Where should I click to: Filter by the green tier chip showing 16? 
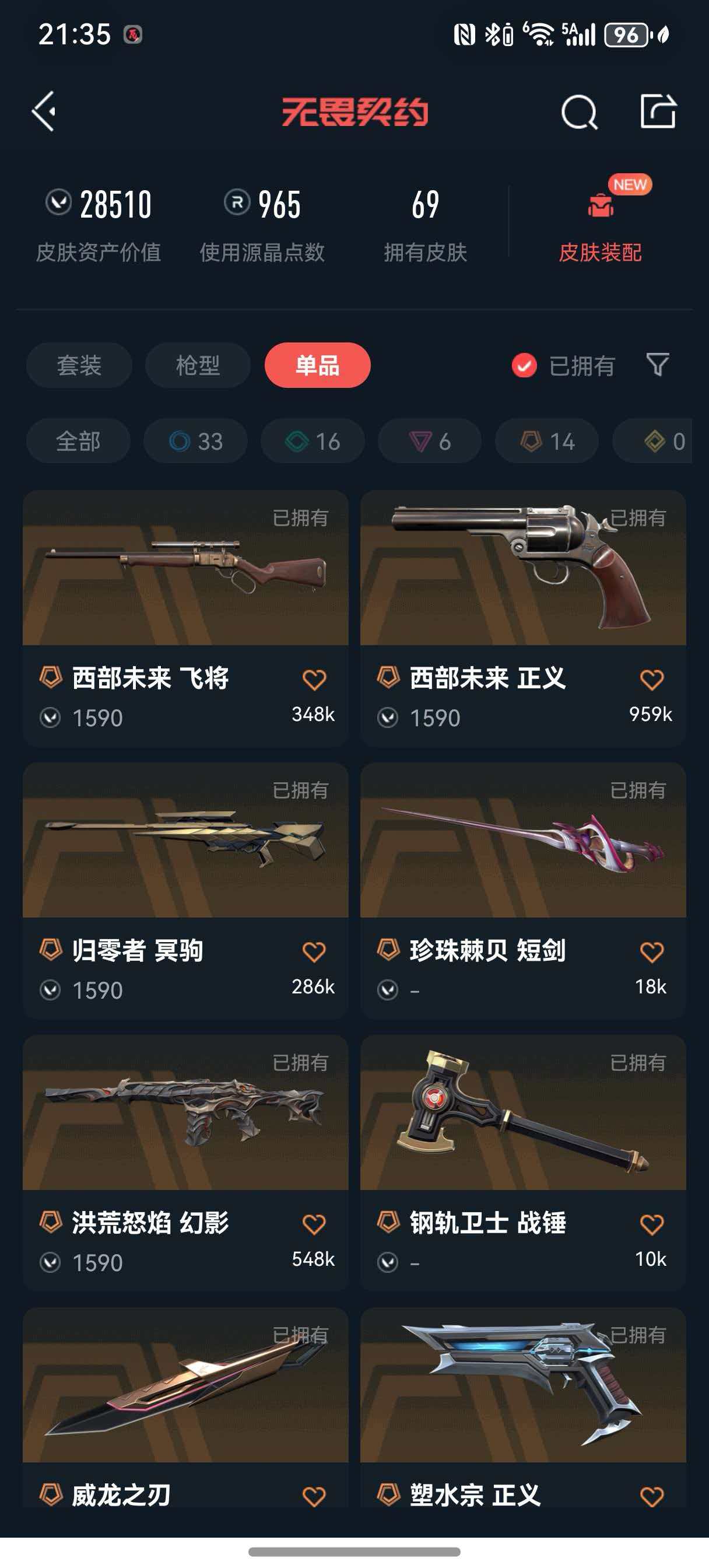pos(313,442)
